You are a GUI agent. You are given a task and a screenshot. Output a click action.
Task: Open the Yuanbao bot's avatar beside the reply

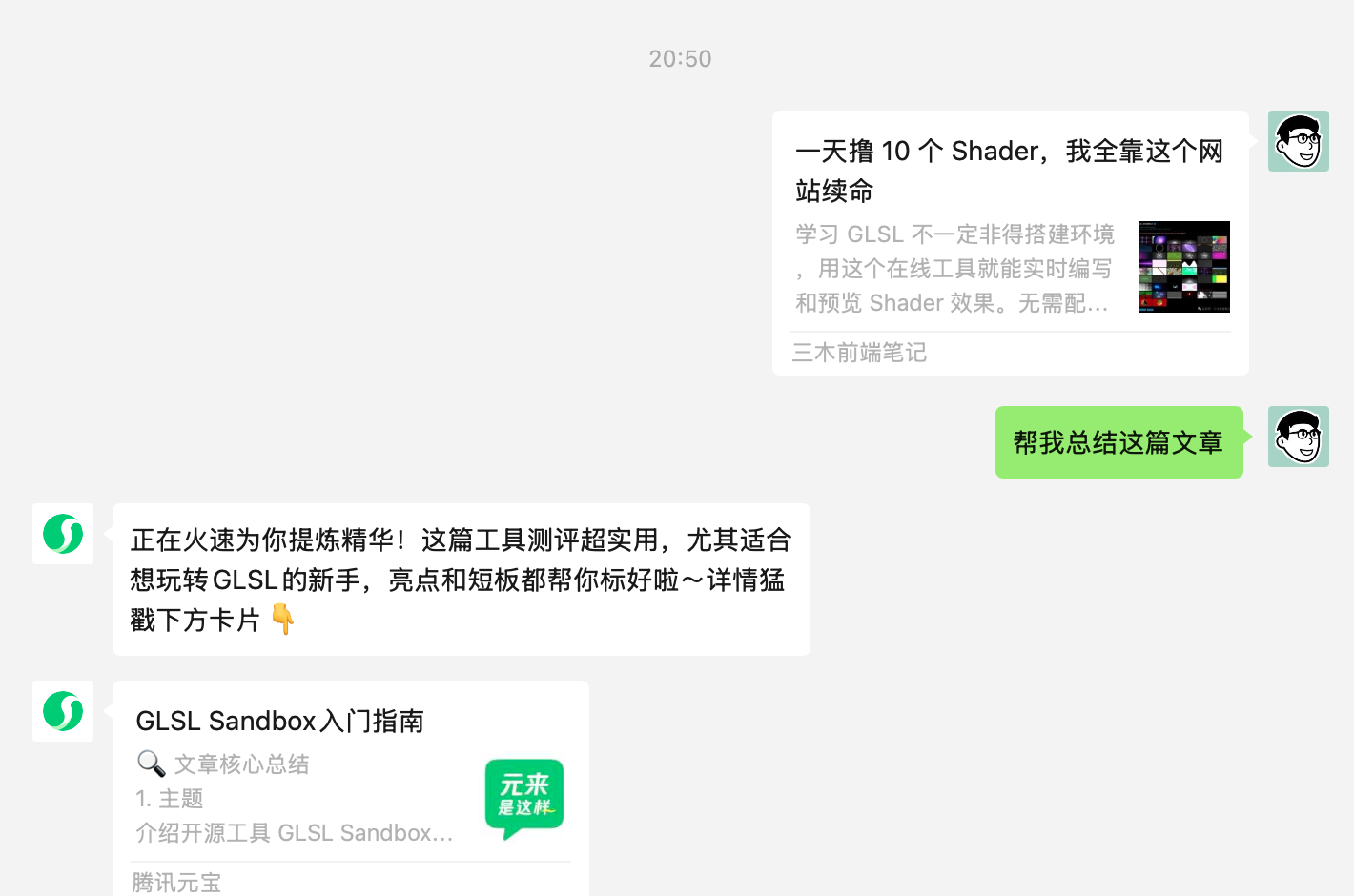(x=63, y=534)
